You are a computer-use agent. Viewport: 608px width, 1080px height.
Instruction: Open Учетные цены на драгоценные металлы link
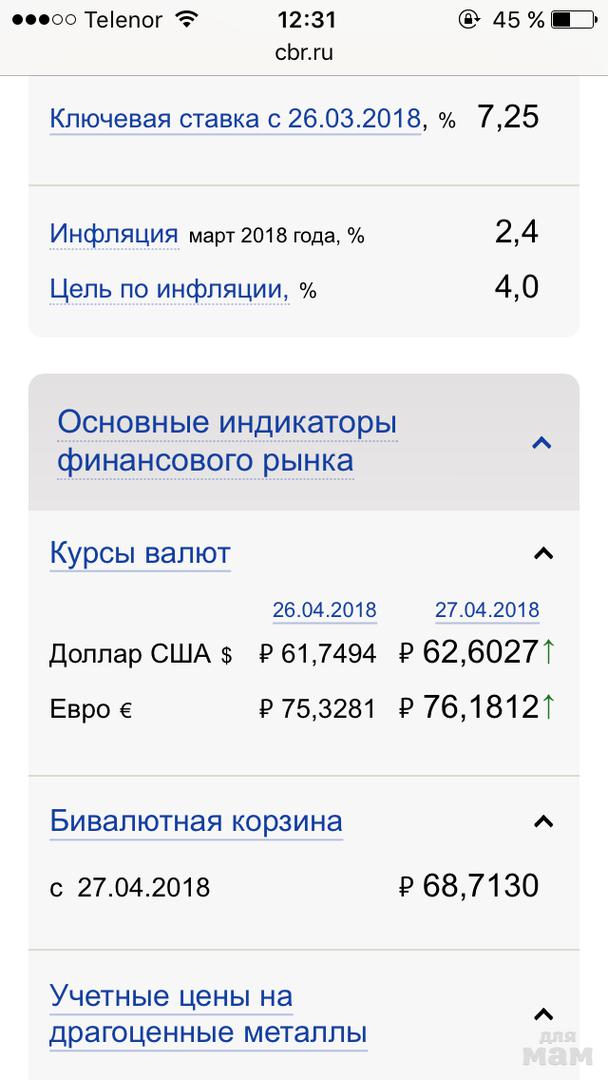pyautogui.click(x=208, y=1014)
